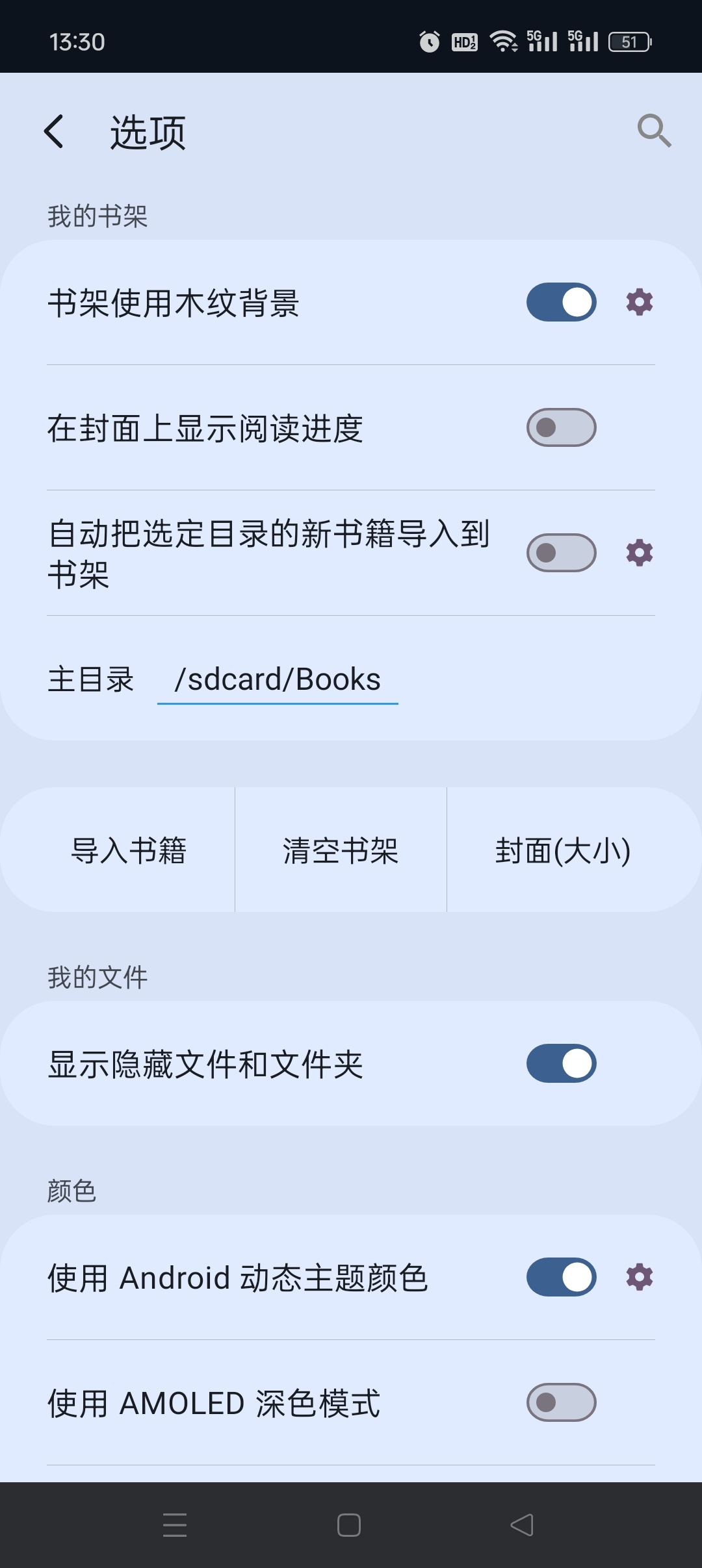The image size is (702, 1568).
Task: Open the search in the options page
Action: [654, 131]
